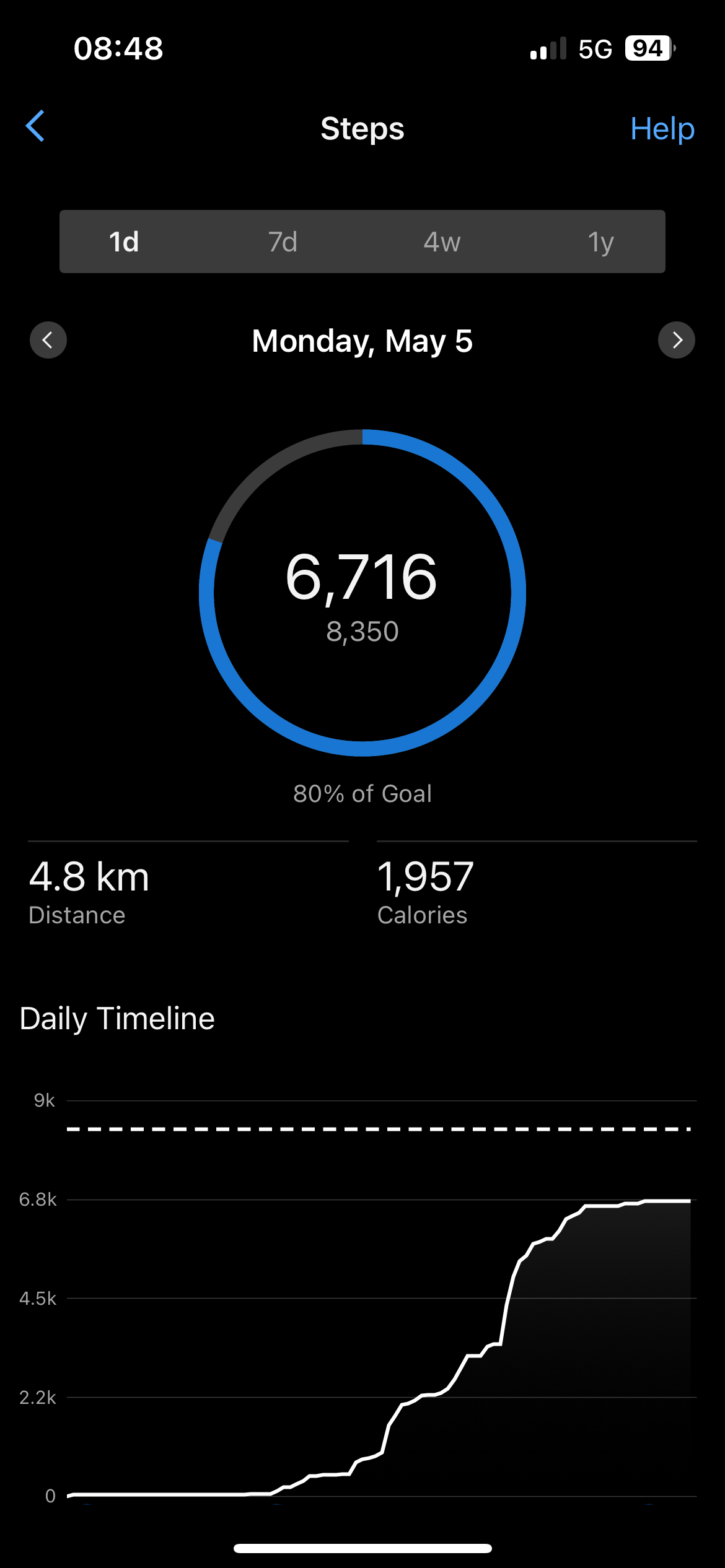Show the 1y steps view

tap(600, 242)
